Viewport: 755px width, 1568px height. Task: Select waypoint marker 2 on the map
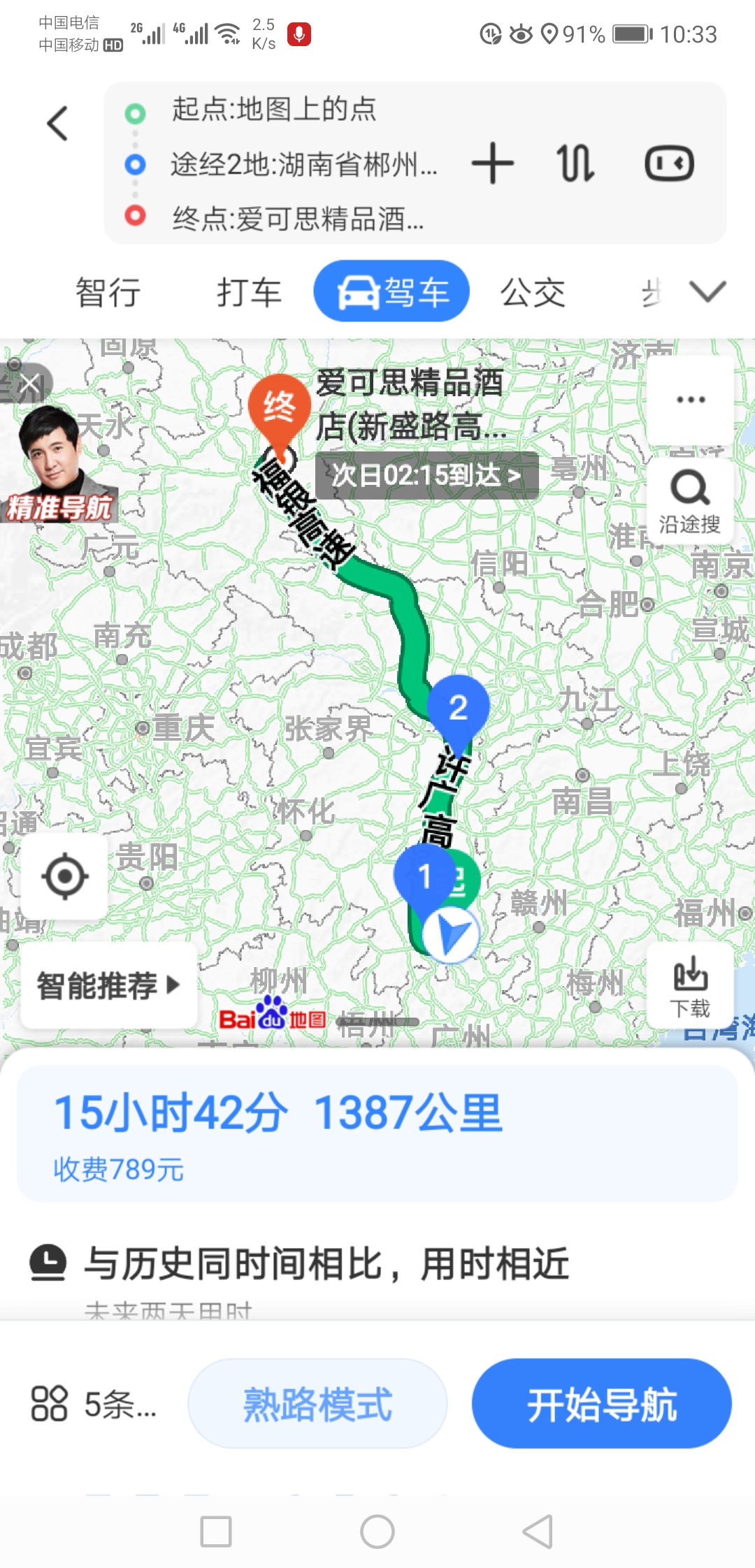click(x=459, y=707)
